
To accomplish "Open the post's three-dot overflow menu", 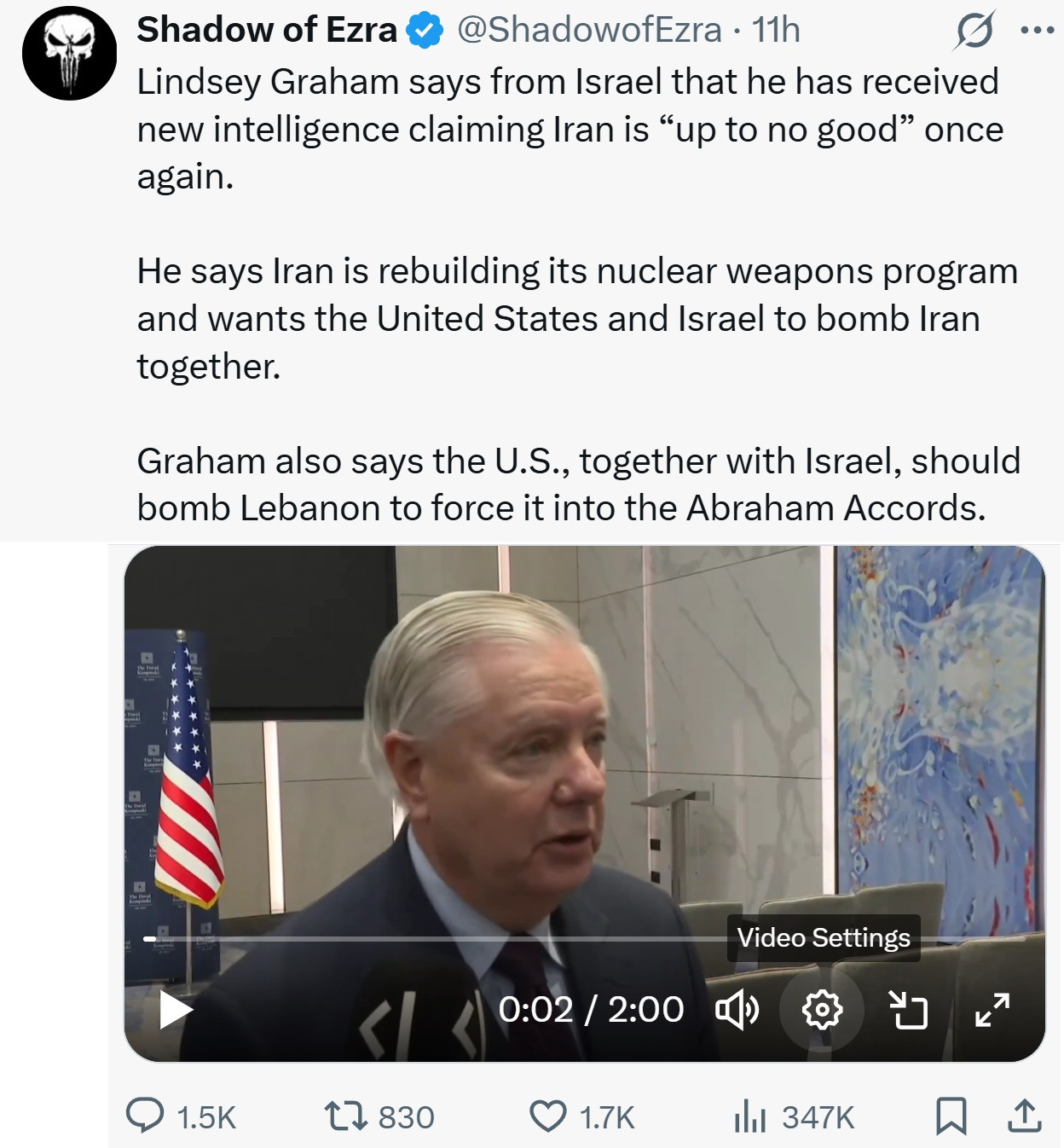I will point(1037,31).
